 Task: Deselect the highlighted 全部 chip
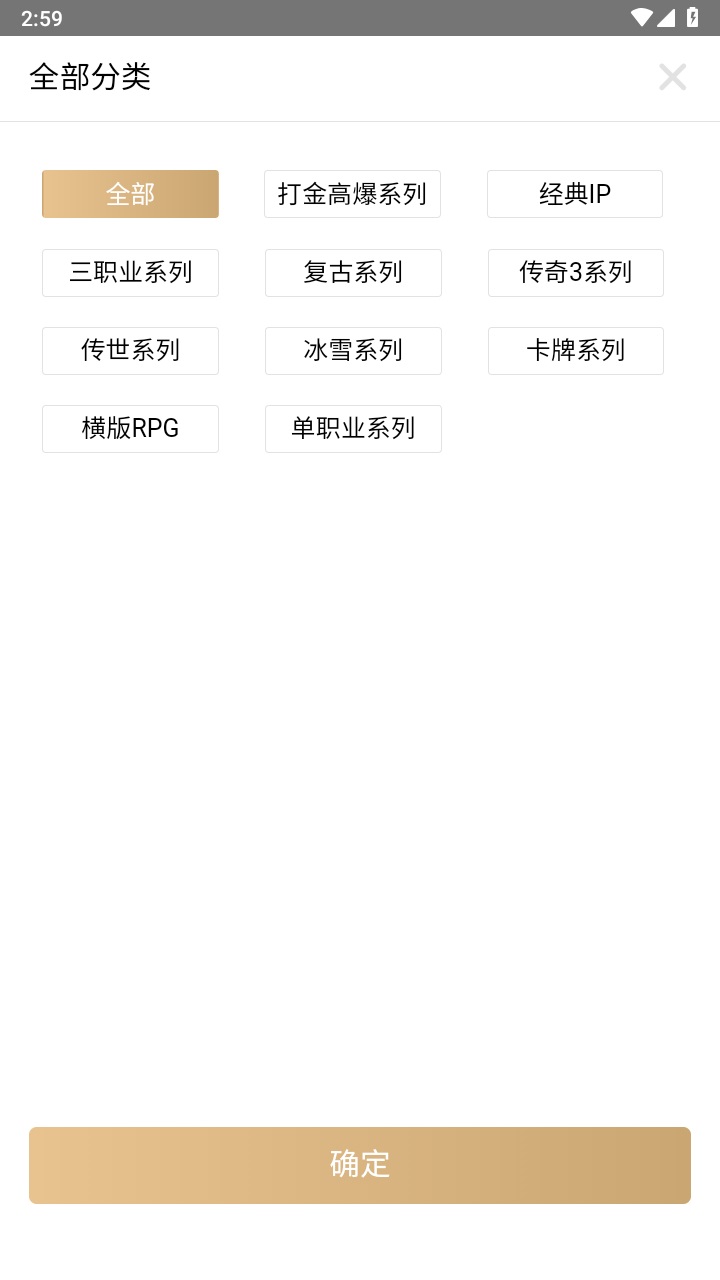130,194
